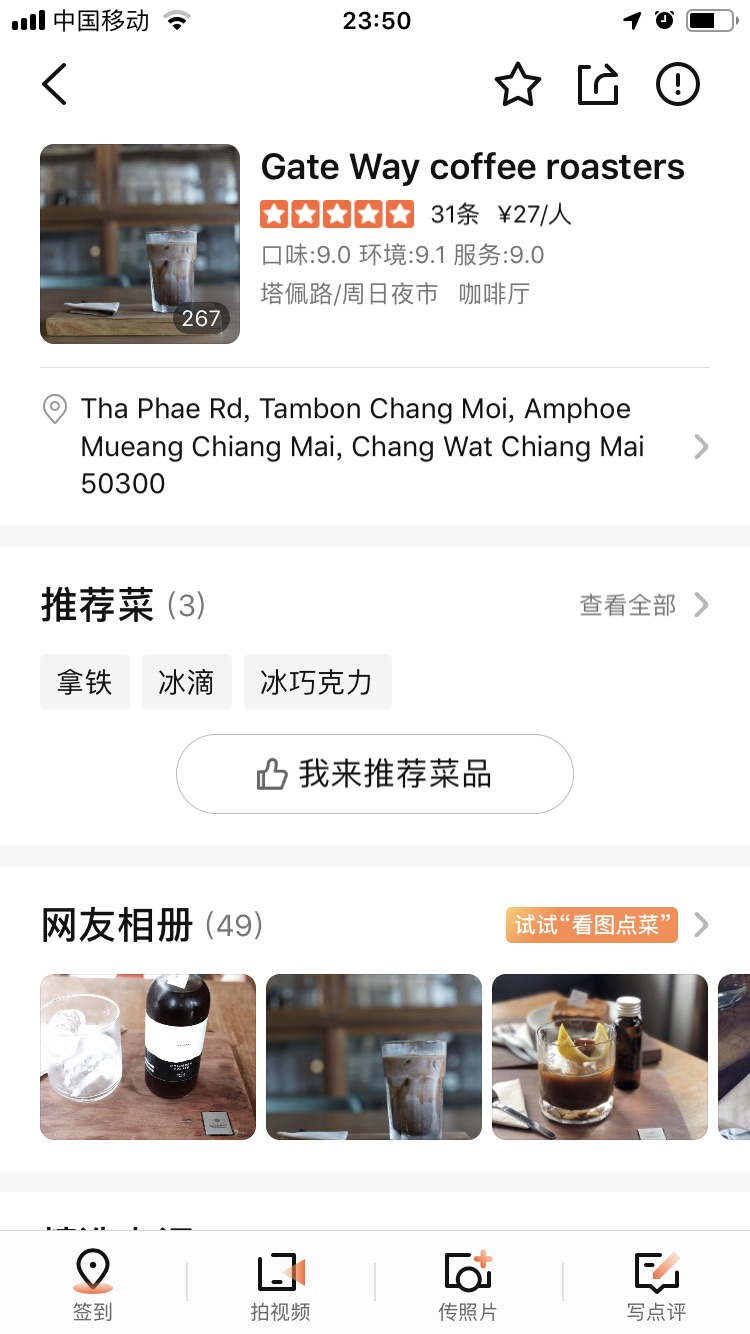This screenshot has width=750, height=1334.
Task: Tap 我来推荐菜品 to recommend a dish
Action: pyautogui.click(x=375, y=774)
